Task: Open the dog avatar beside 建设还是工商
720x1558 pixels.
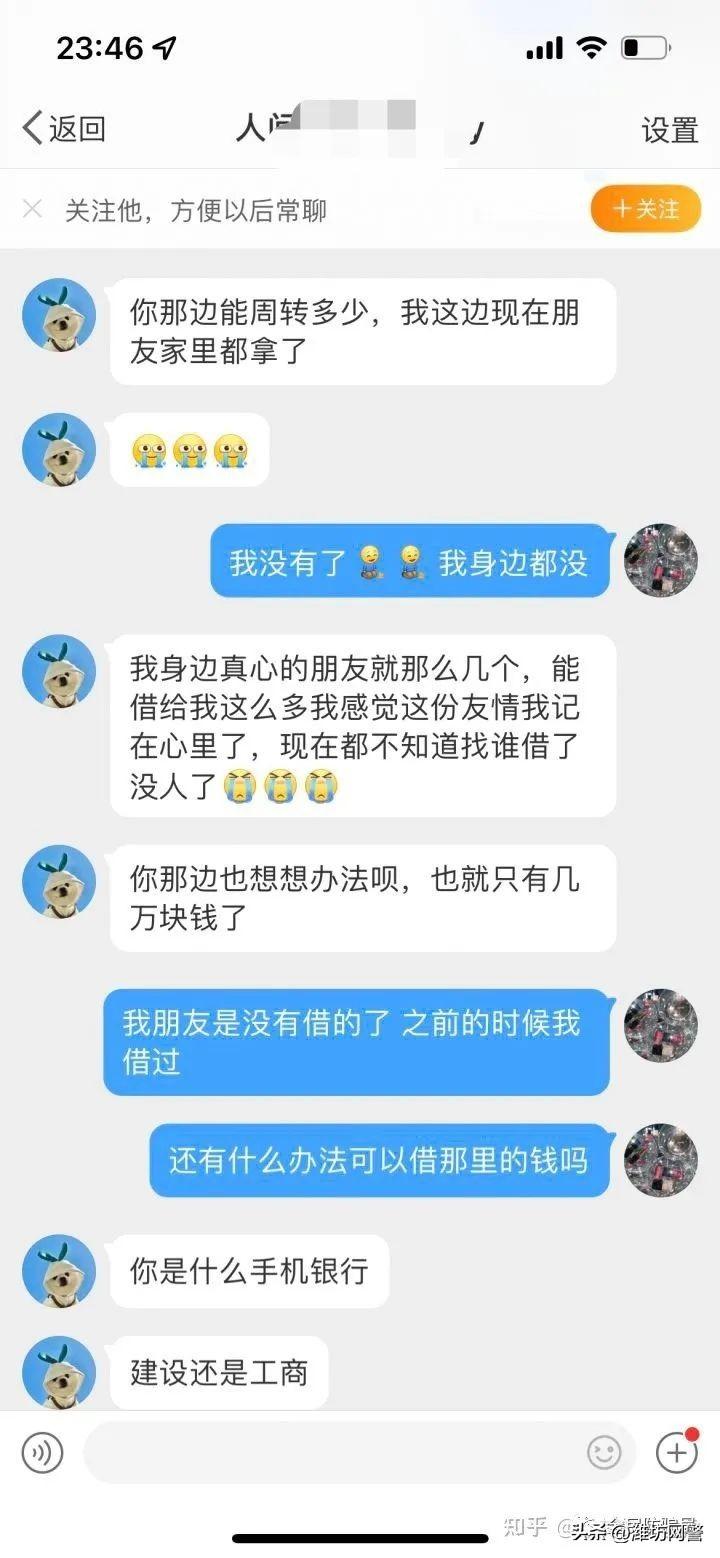Action: click(x=59, y=1372)
